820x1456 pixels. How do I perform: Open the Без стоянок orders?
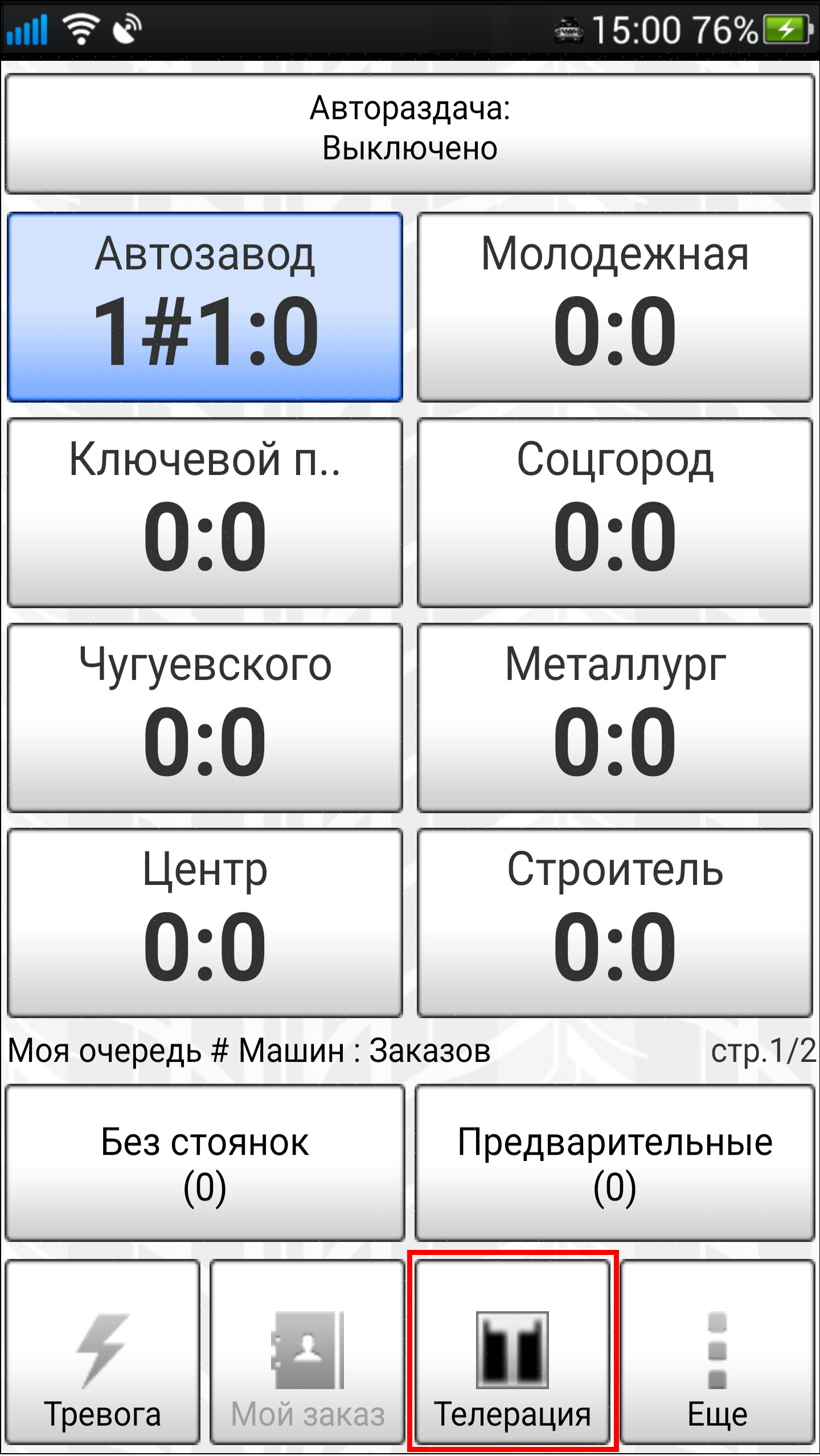[205, 1163]
